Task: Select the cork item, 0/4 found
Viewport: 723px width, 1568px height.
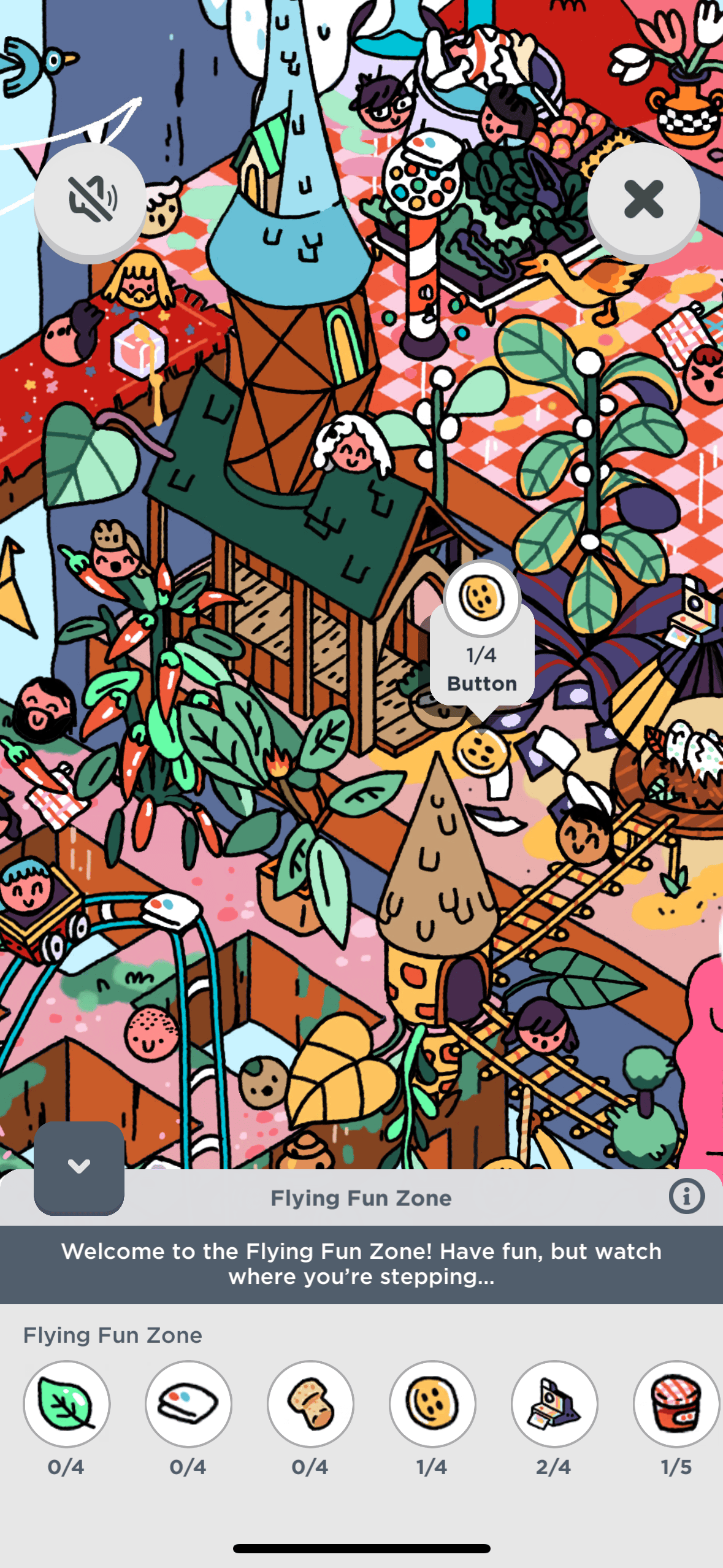Action: [x=310, y=1404]
